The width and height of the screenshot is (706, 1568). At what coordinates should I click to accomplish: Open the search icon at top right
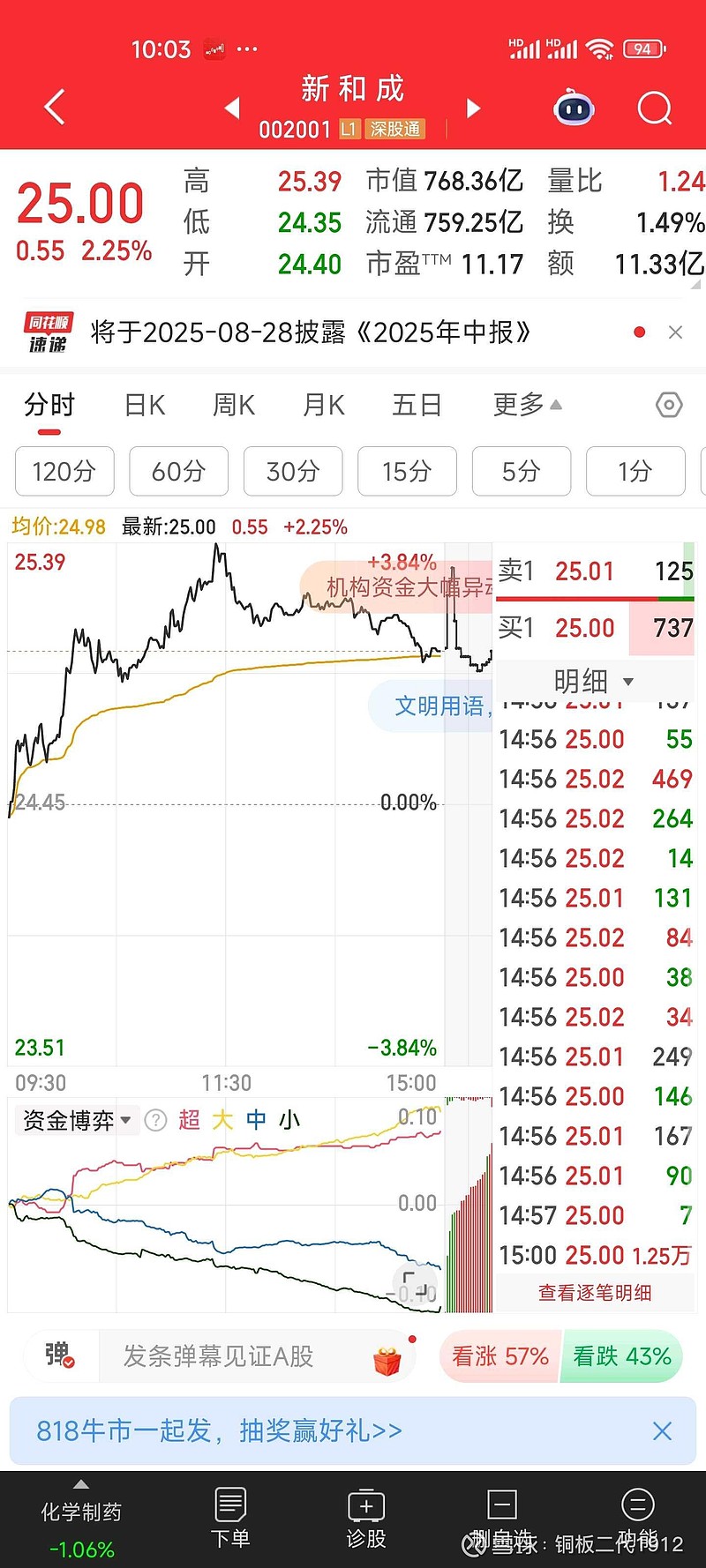click(x=655, y=107)
